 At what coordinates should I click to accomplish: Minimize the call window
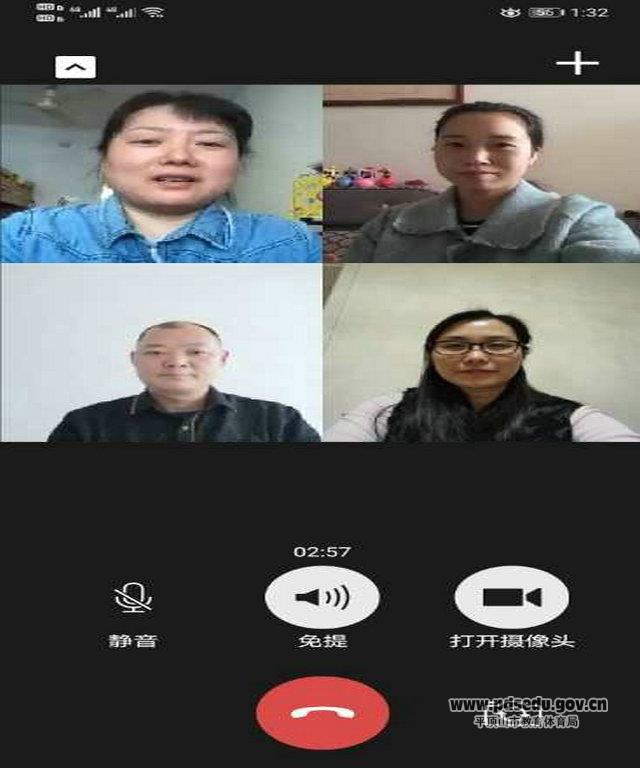75,67
